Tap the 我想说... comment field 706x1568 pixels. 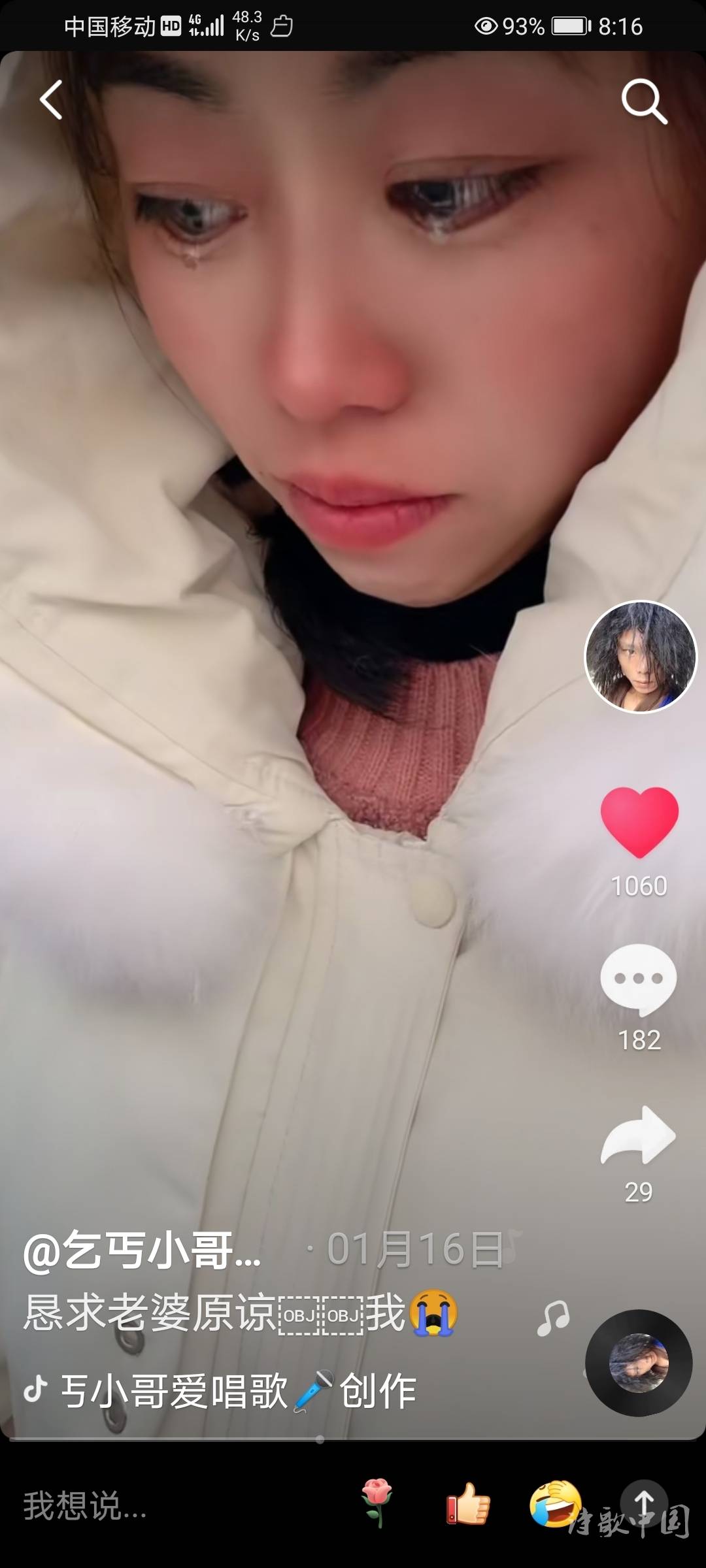click(x=85, y=1505)
